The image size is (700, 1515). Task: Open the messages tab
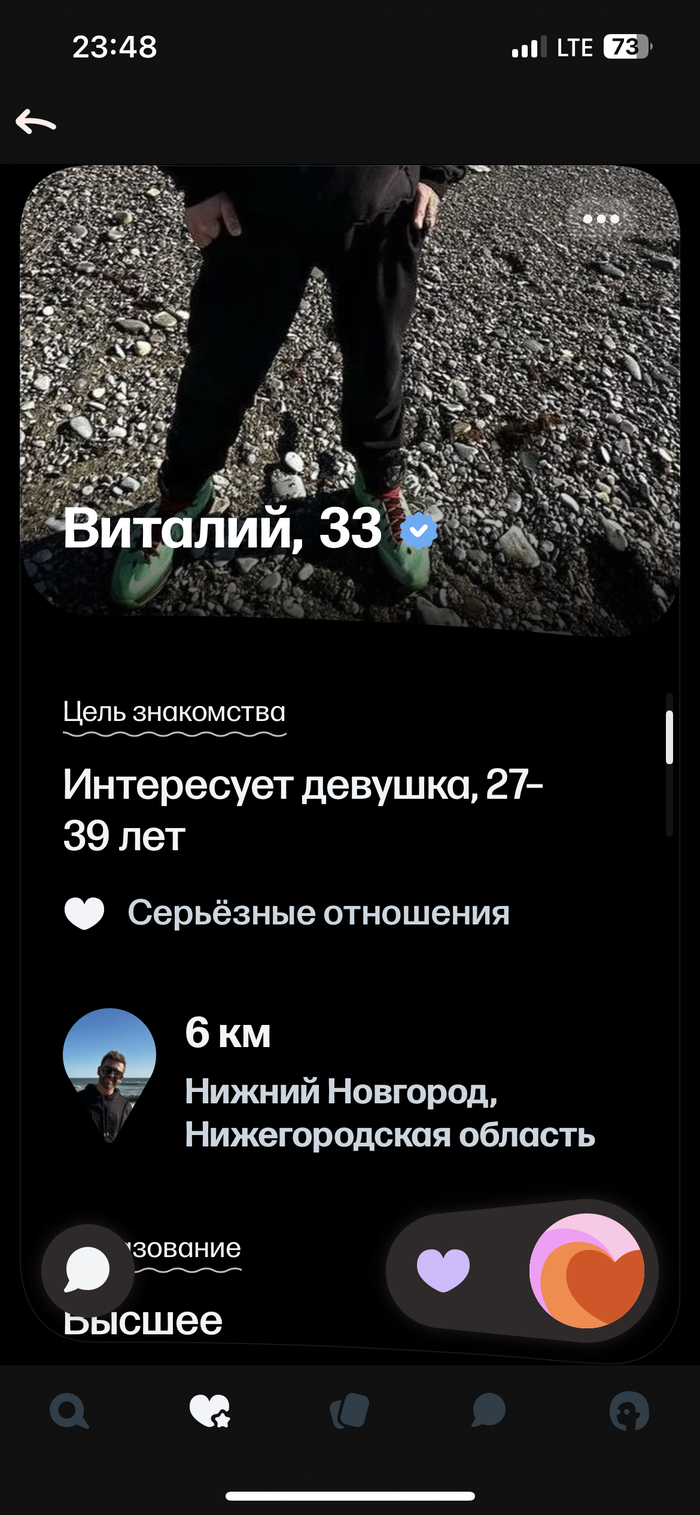click(489, 1412)
